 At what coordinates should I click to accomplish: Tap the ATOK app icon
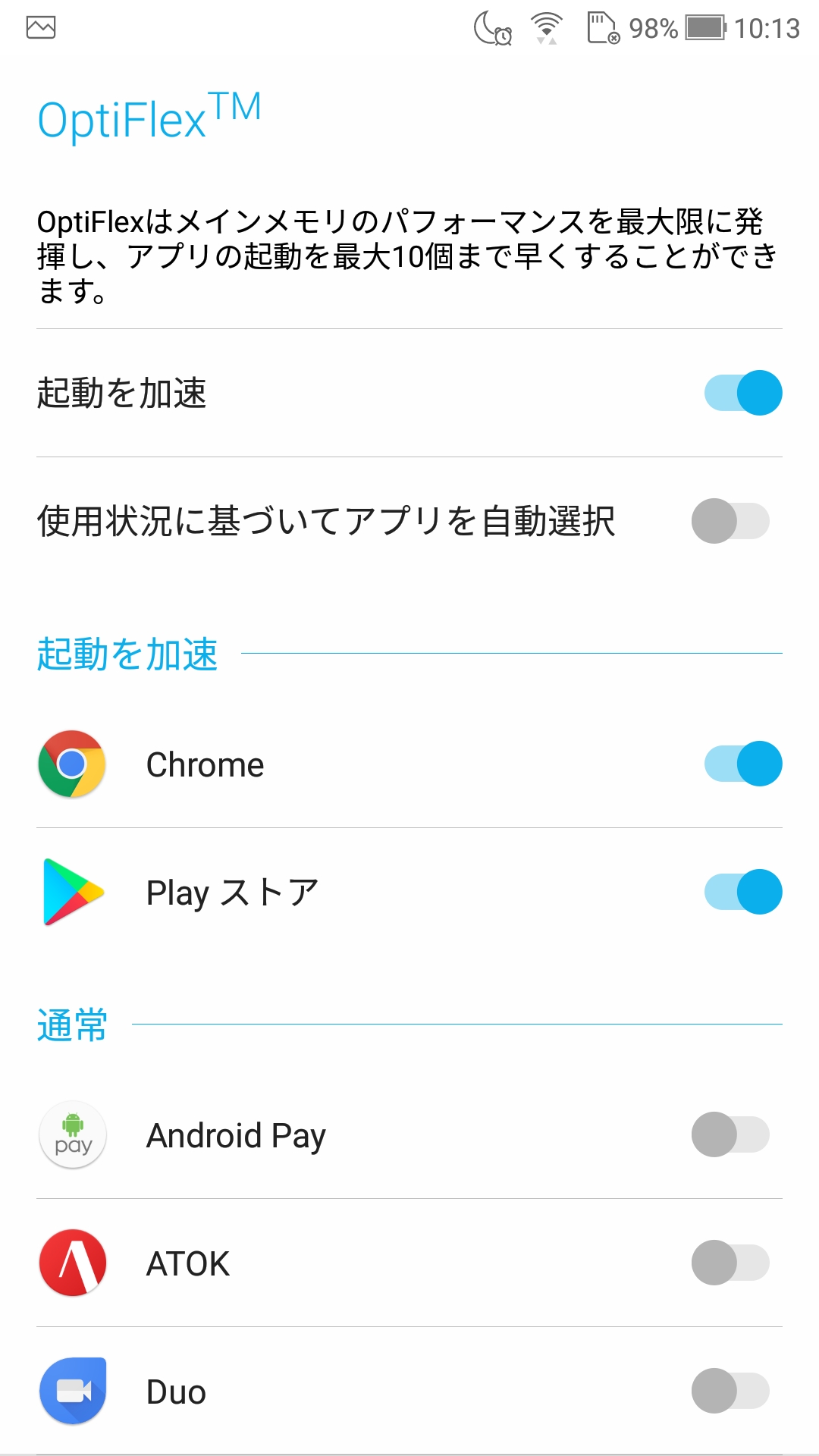pyautogui.click(x=72, y=1263)
